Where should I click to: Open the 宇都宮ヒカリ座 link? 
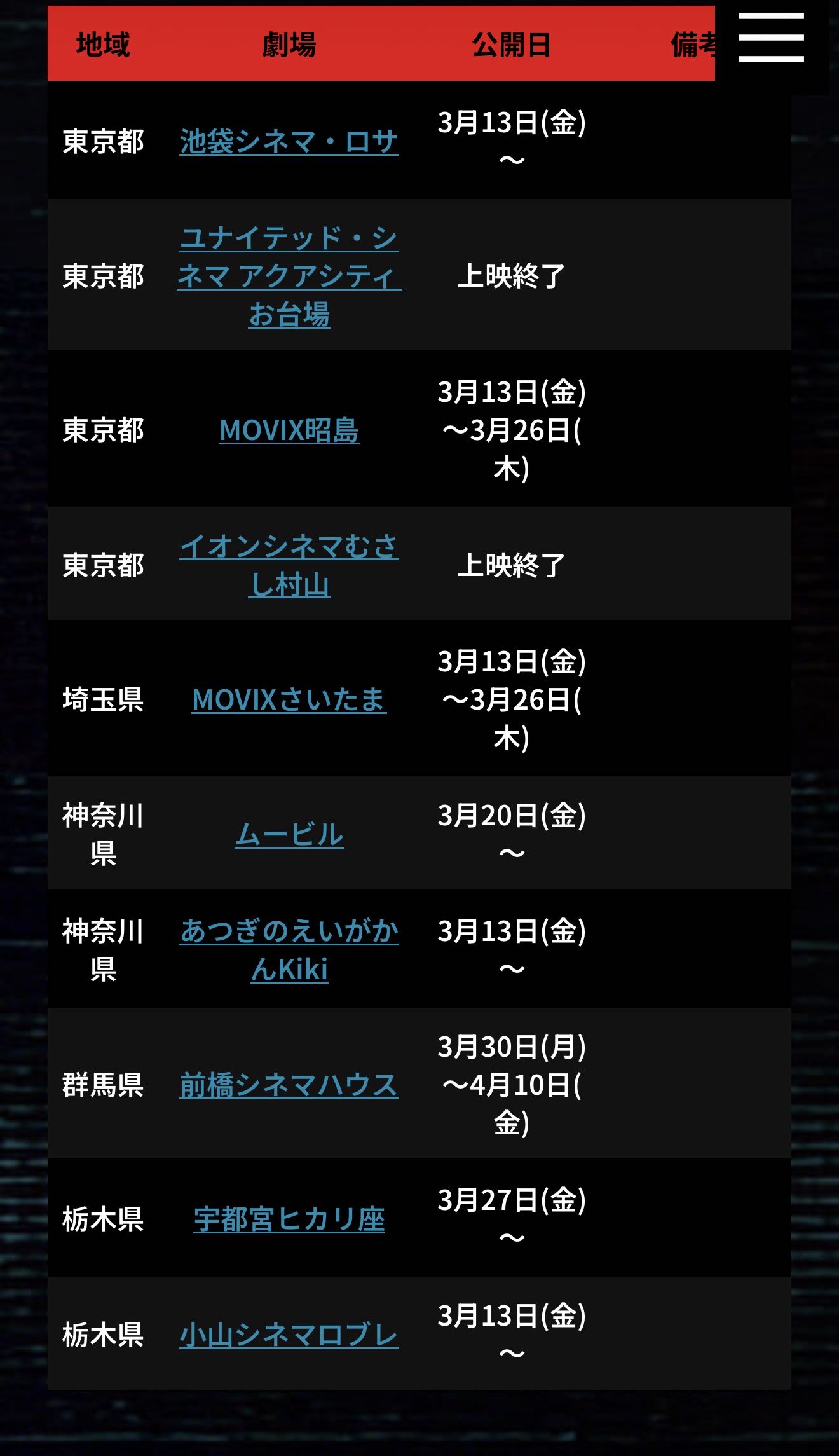pyautogui.click(x=289, y=1219)
